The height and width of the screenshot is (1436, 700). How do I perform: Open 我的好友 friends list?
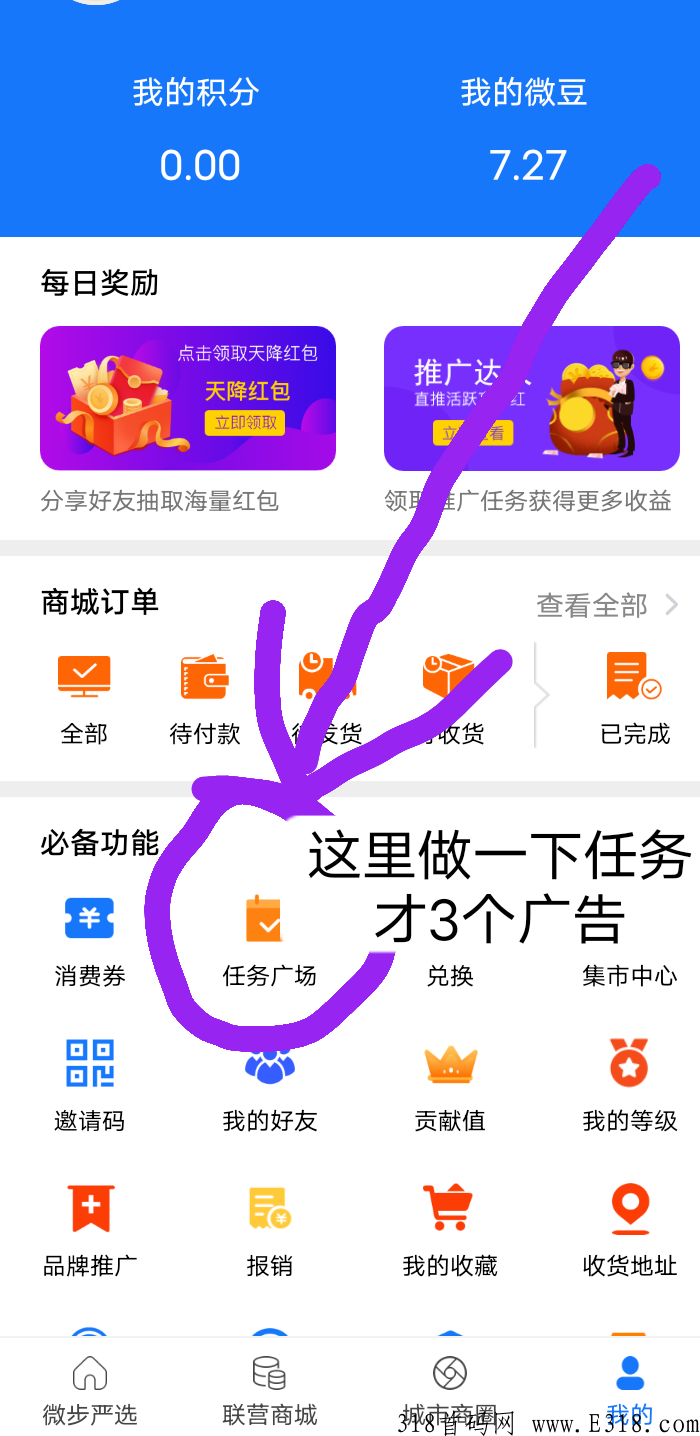269,1085
